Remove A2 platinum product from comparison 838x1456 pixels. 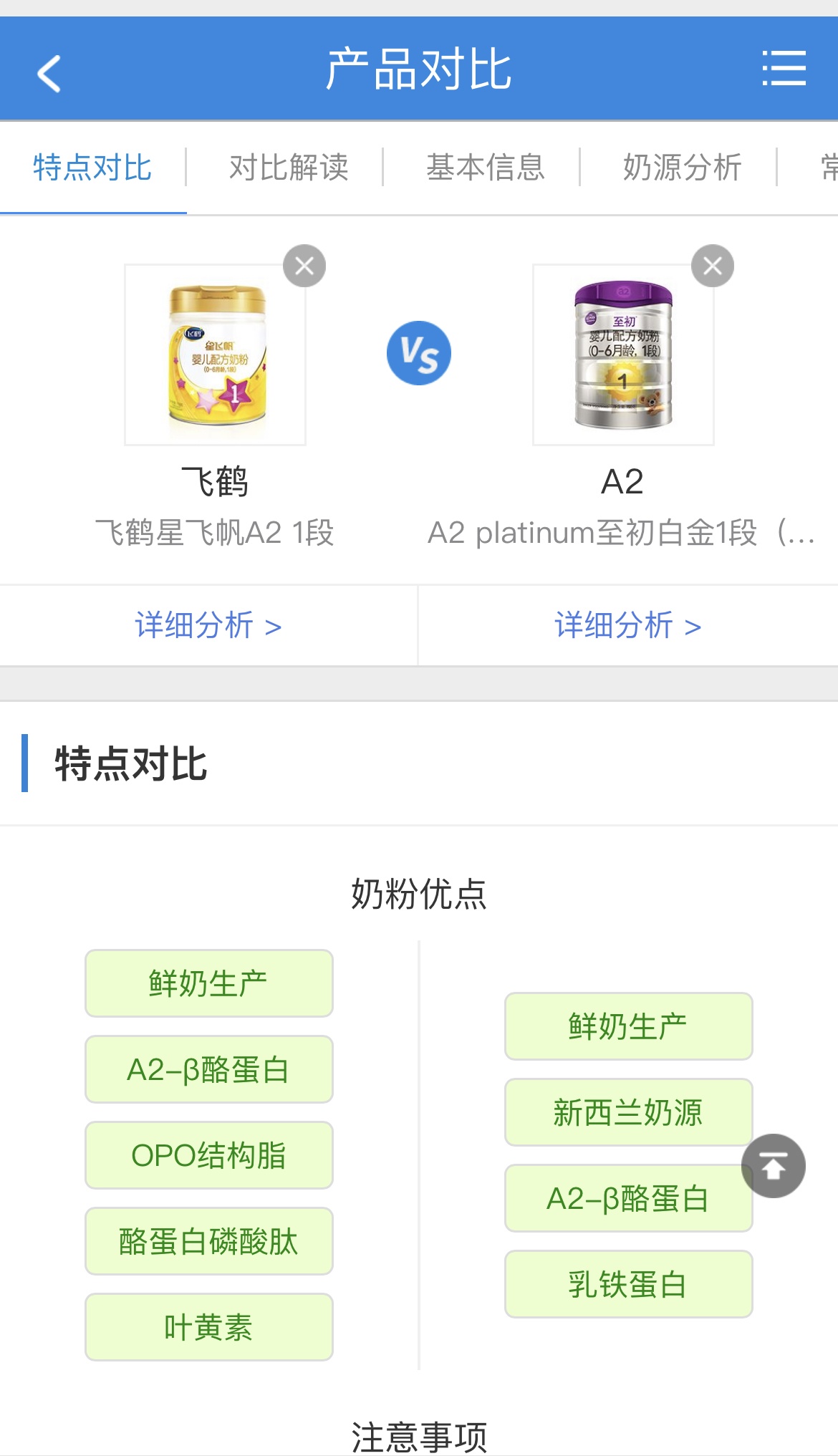(x=712, y=266)
